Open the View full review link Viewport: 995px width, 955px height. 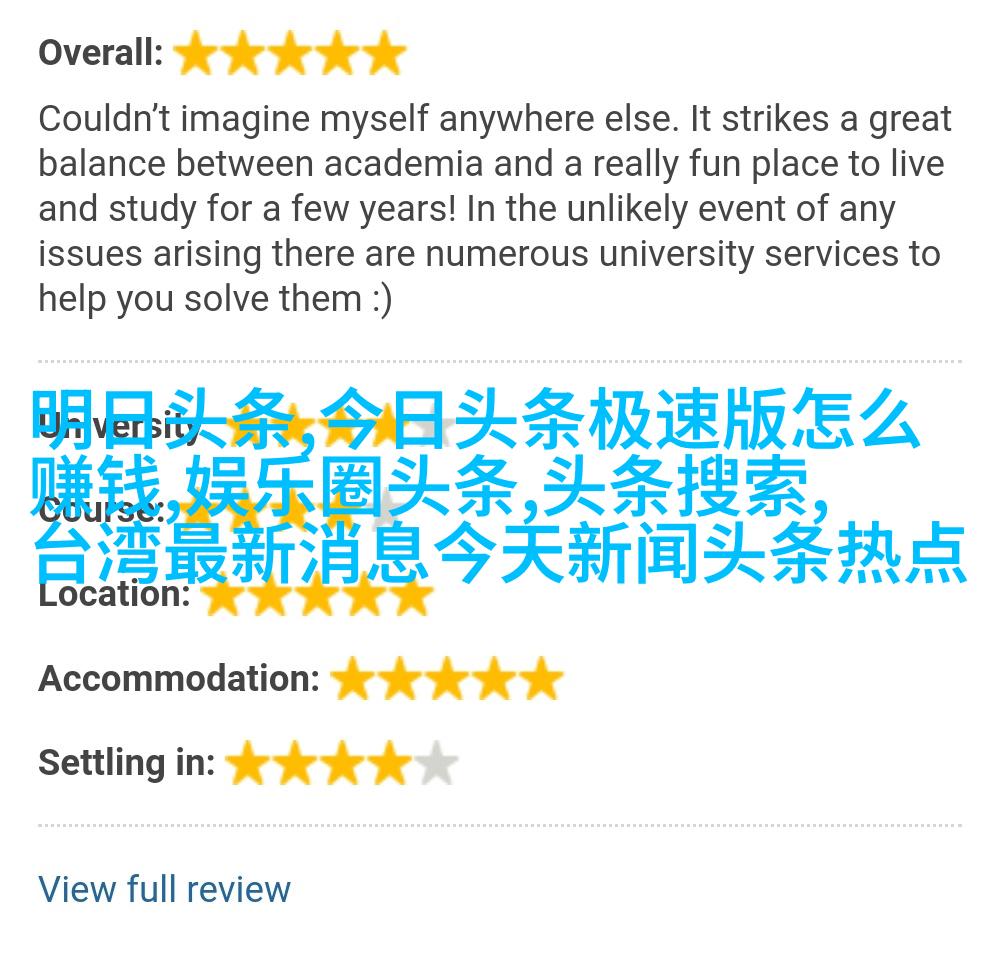coord(164,889)
